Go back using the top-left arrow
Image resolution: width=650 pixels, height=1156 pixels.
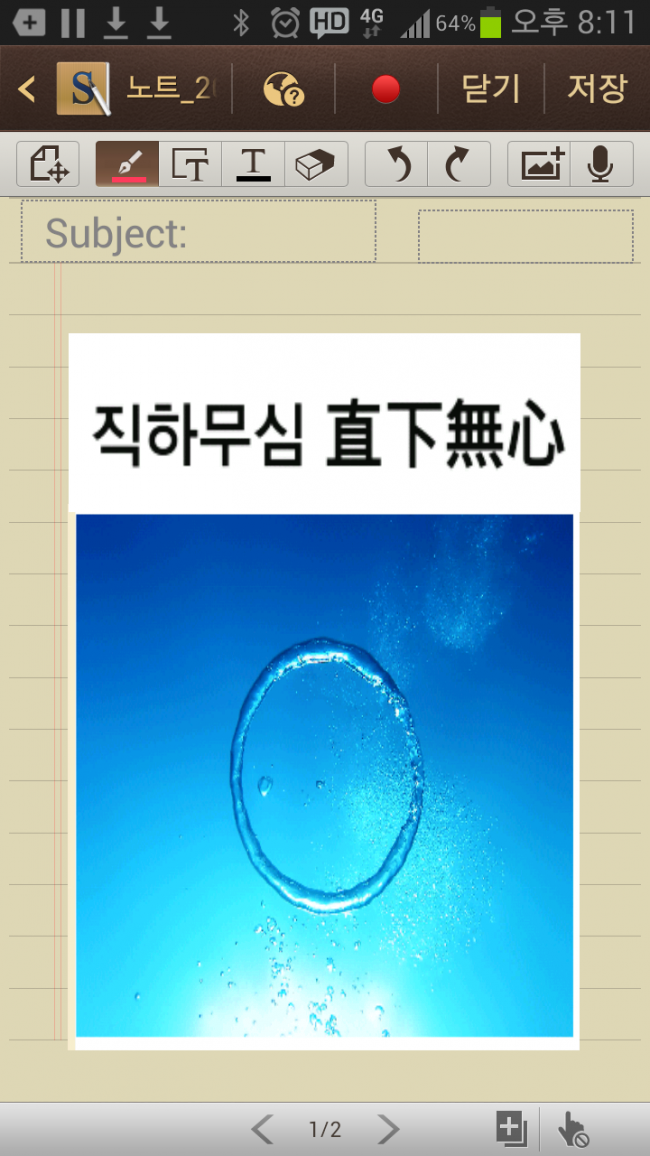point(27,90)
